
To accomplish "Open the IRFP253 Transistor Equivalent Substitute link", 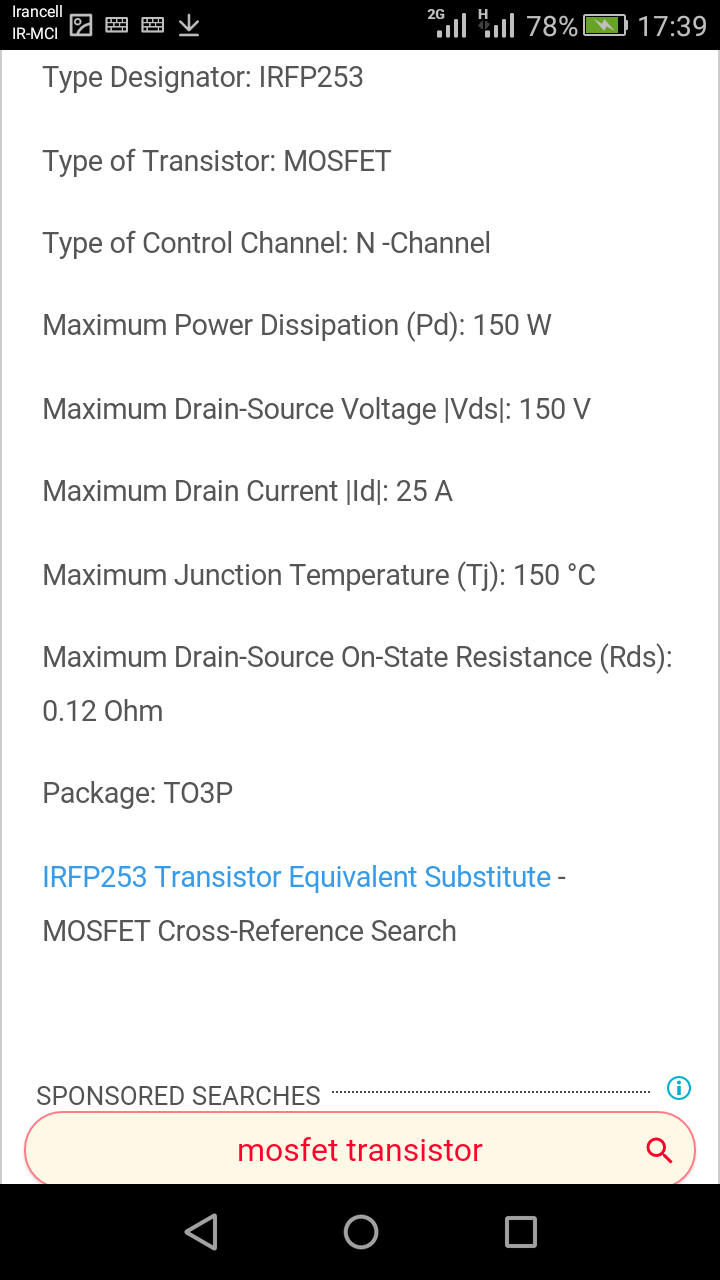I will (x=296, y=877).
